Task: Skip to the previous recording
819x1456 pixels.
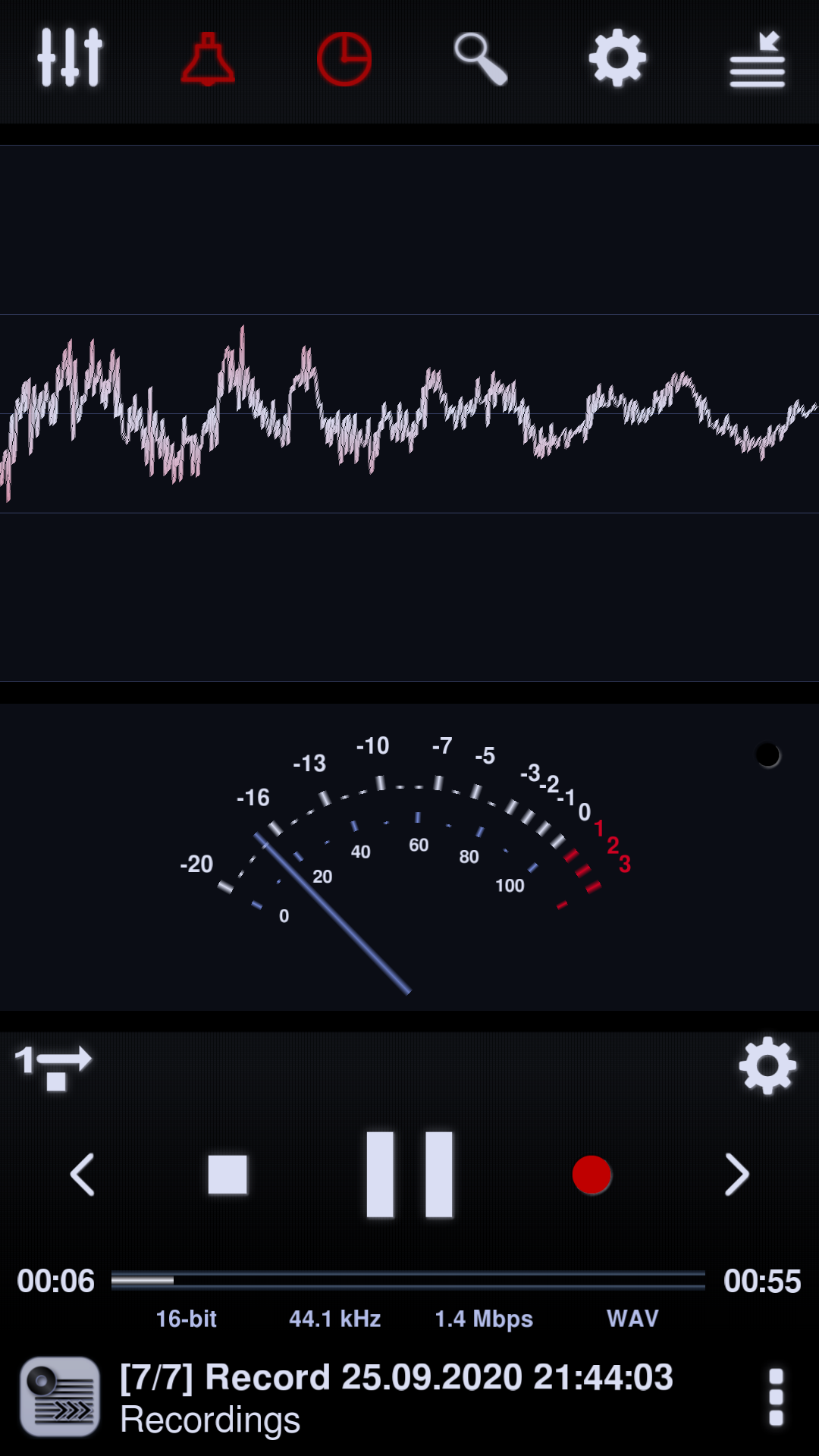Action: (x=83, y=1174)
